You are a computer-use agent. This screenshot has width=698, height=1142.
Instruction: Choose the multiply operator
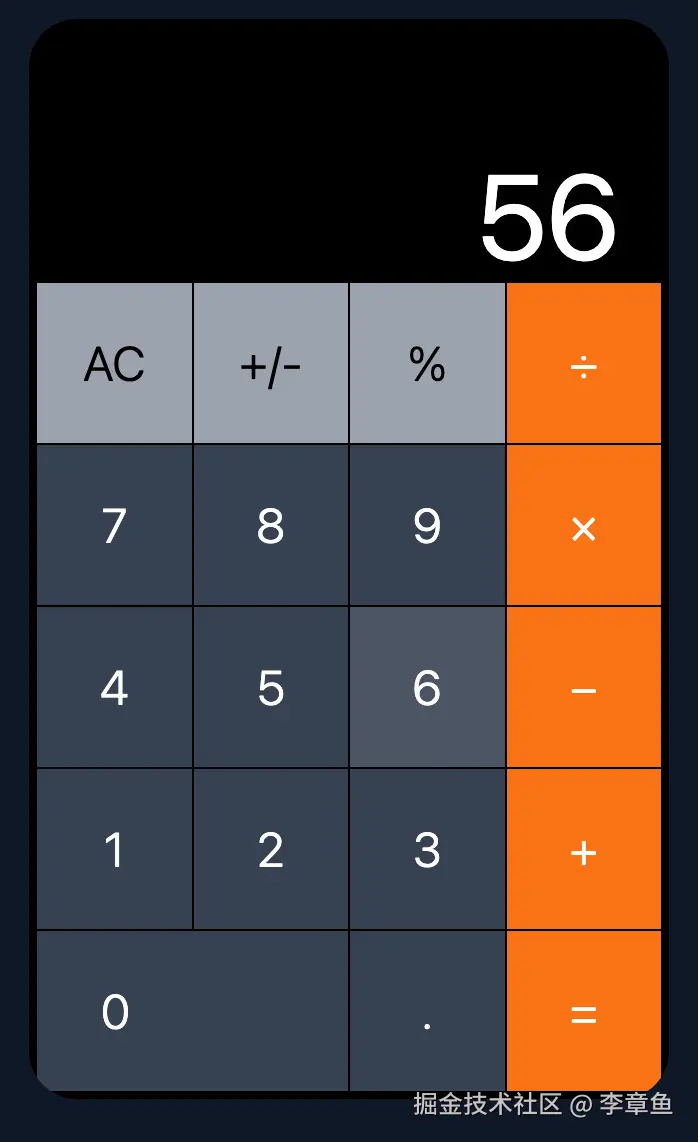tap(584, 525)
